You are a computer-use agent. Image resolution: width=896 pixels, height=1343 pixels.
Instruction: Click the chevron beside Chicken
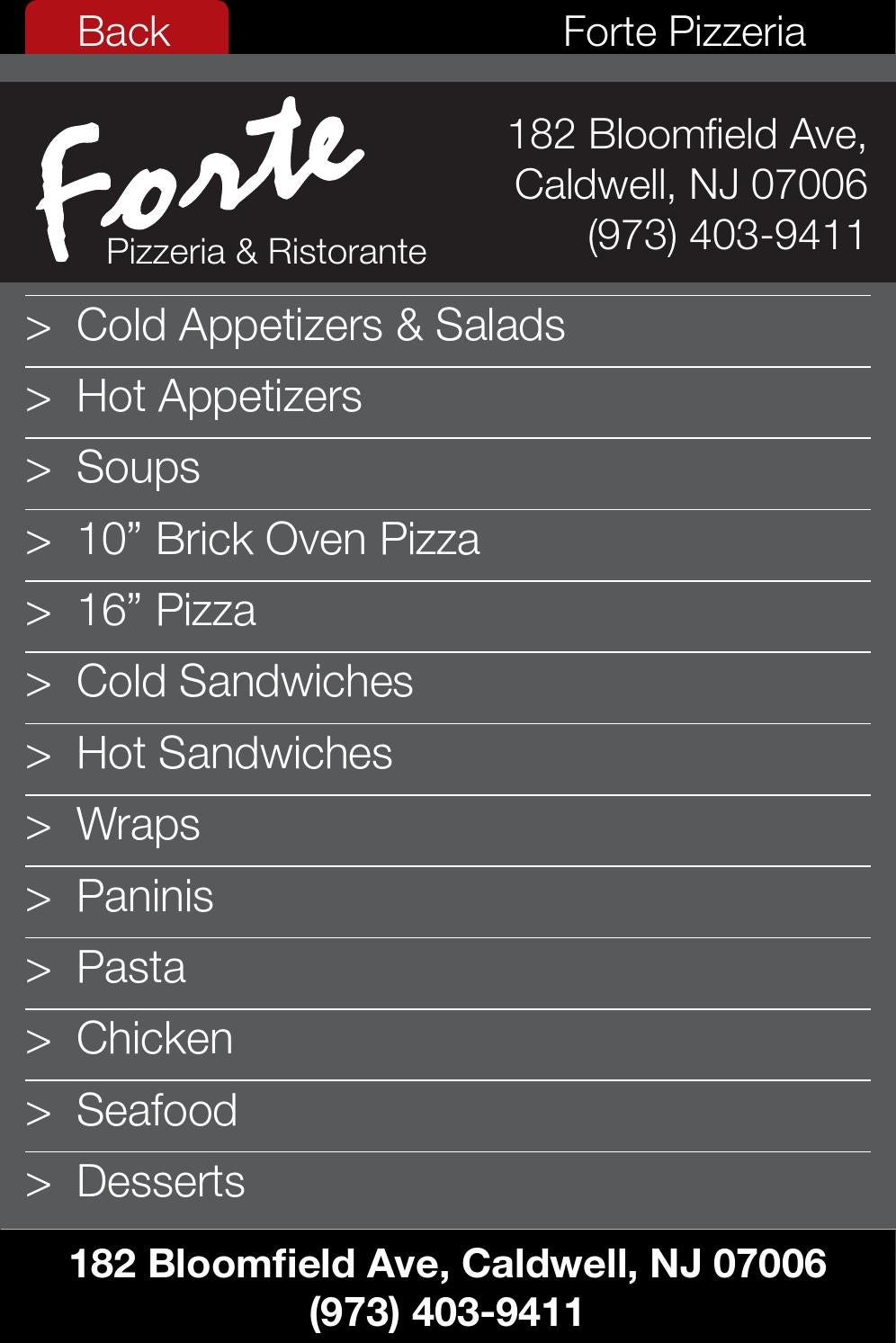[x=38, y=1039]
